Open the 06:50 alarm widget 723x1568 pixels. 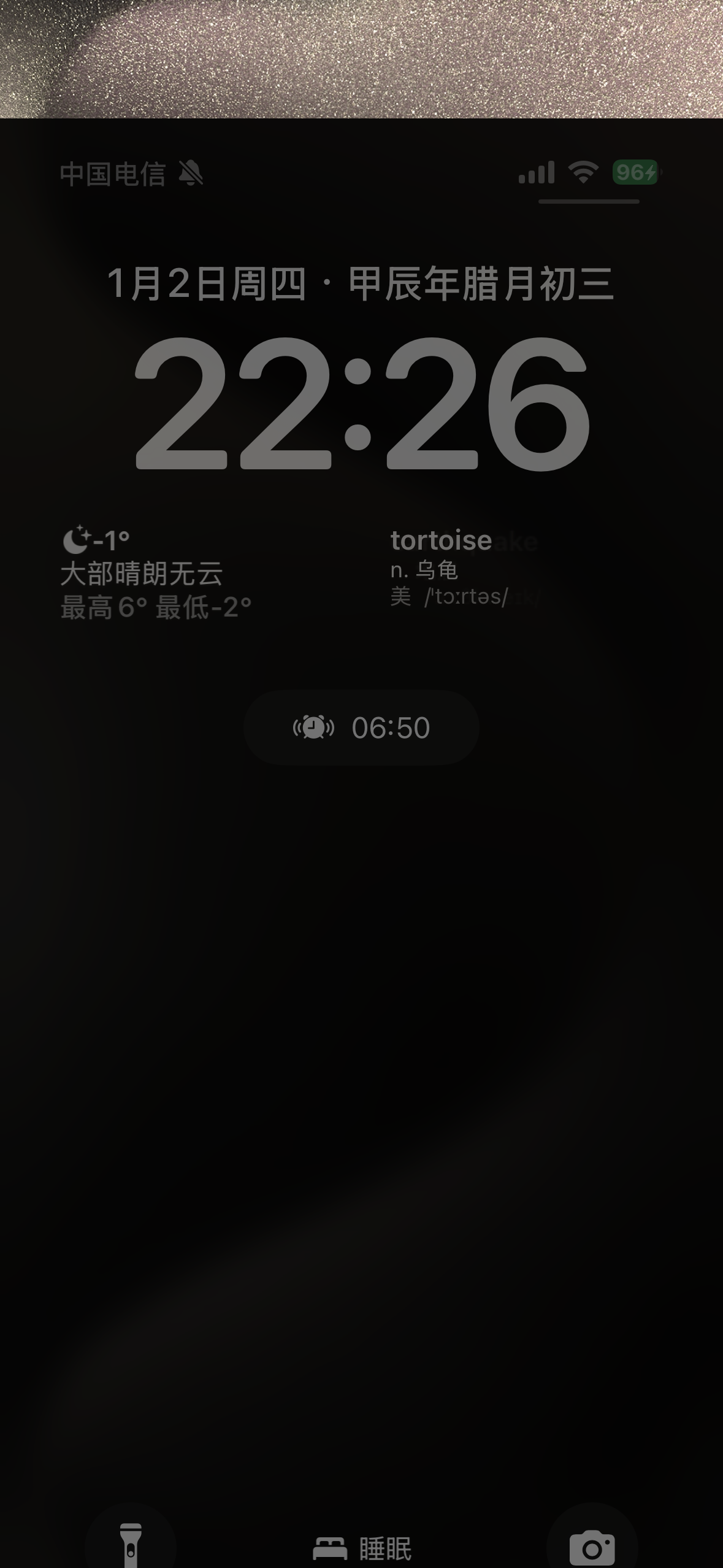tap(361, 728)
